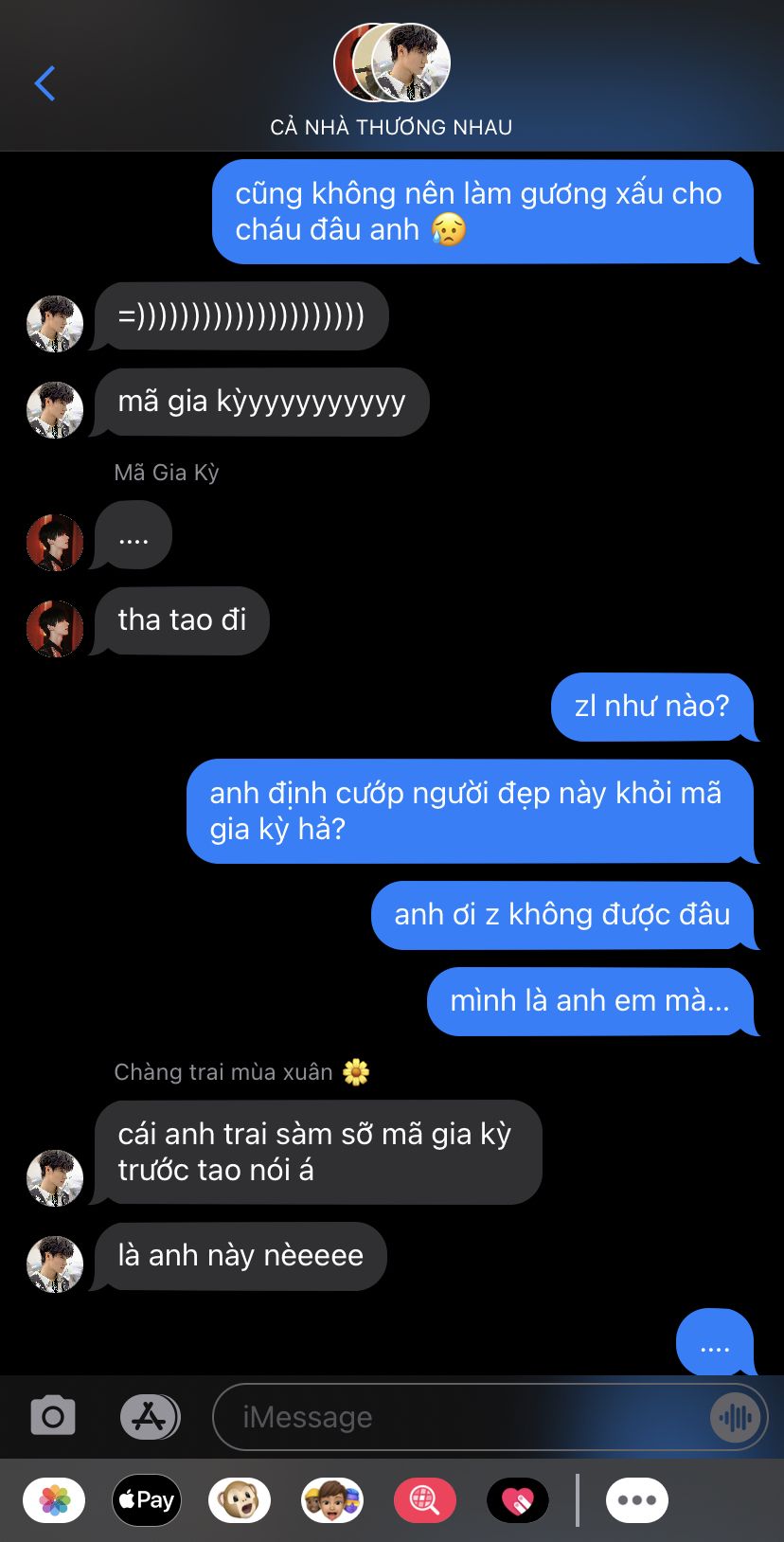Open the more apps ellipsis button
Image resolution: width=784 pixels, height=1542 pixels.
(636, 1500)
